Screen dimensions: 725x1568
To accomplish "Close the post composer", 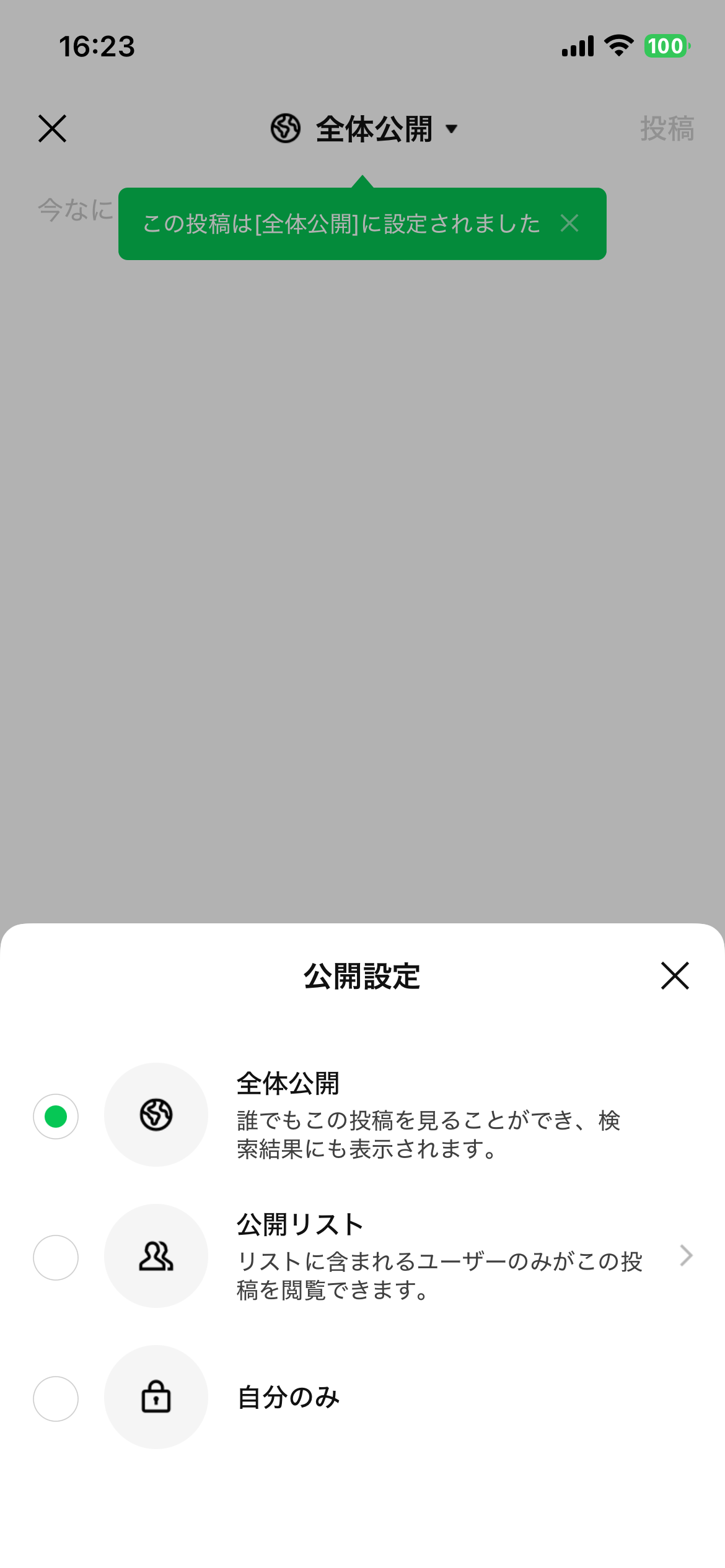I will click(x=52, y=129).
